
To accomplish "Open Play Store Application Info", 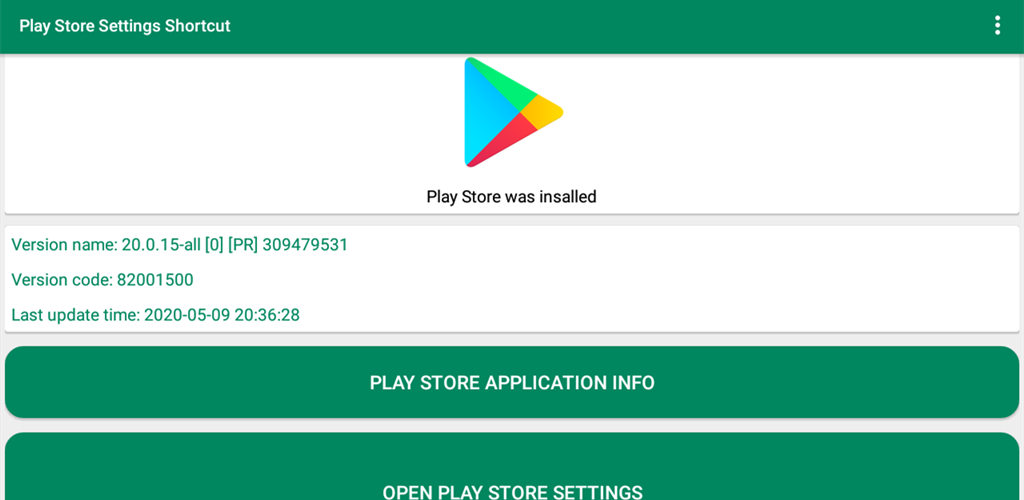I will click(512, 382).
